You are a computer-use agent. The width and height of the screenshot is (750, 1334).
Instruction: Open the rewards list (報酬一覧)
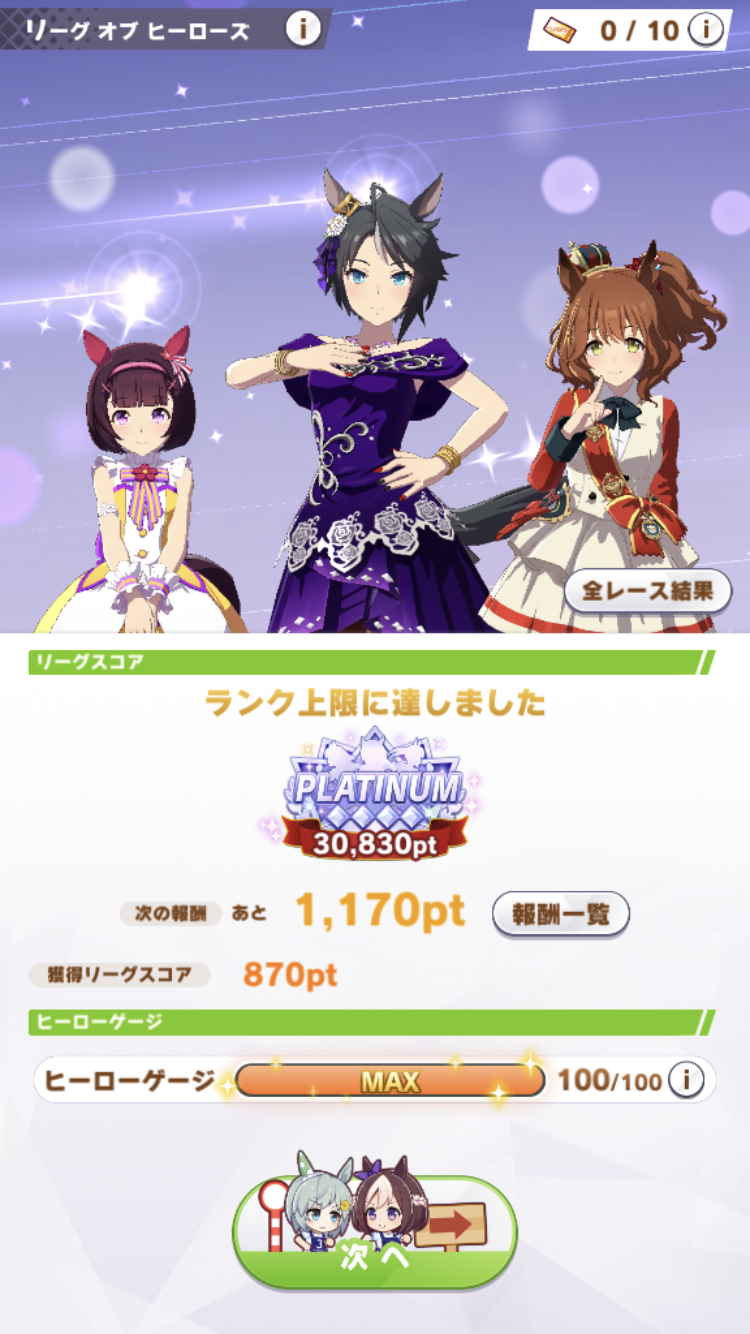click(560, 913)
